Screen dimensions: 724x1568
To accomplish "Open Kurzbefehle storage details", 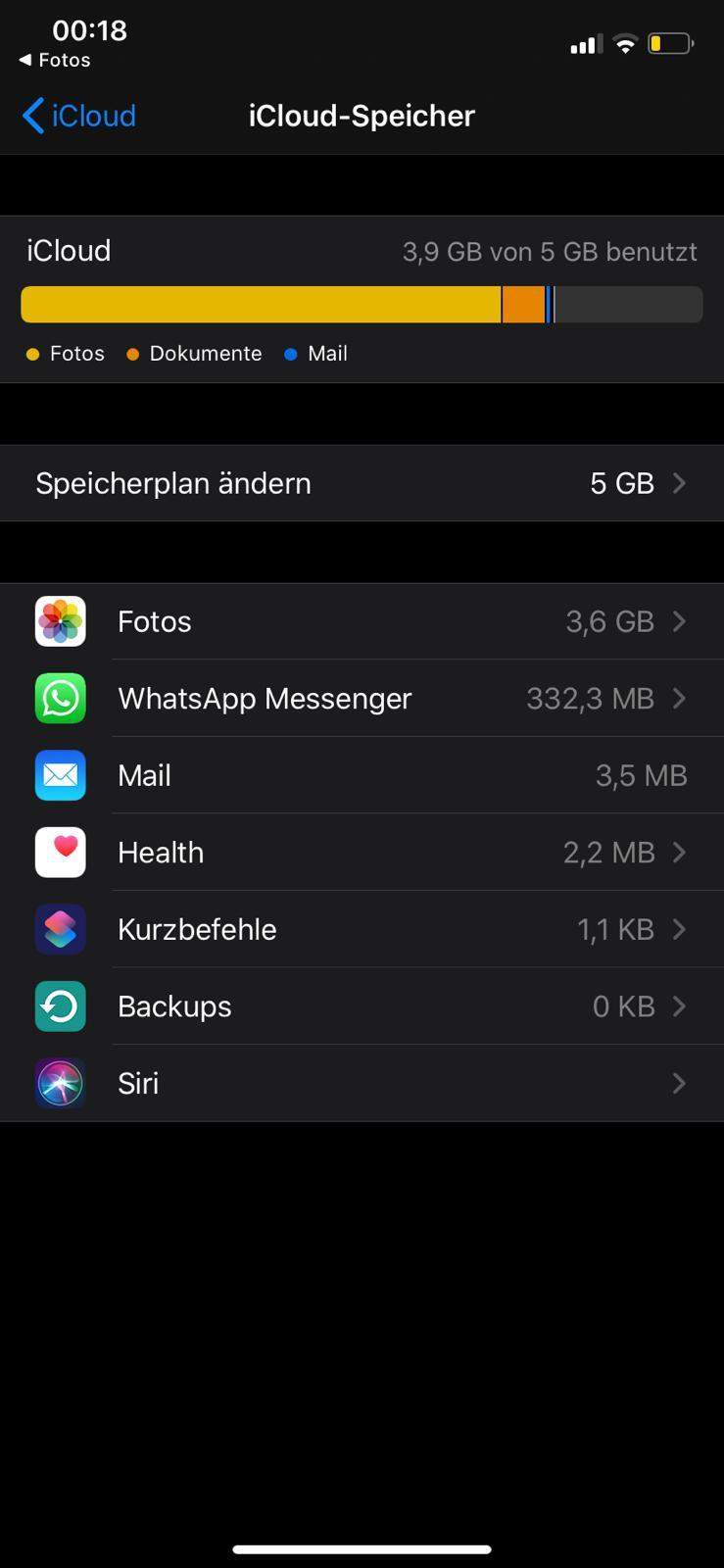I will 362,929.
